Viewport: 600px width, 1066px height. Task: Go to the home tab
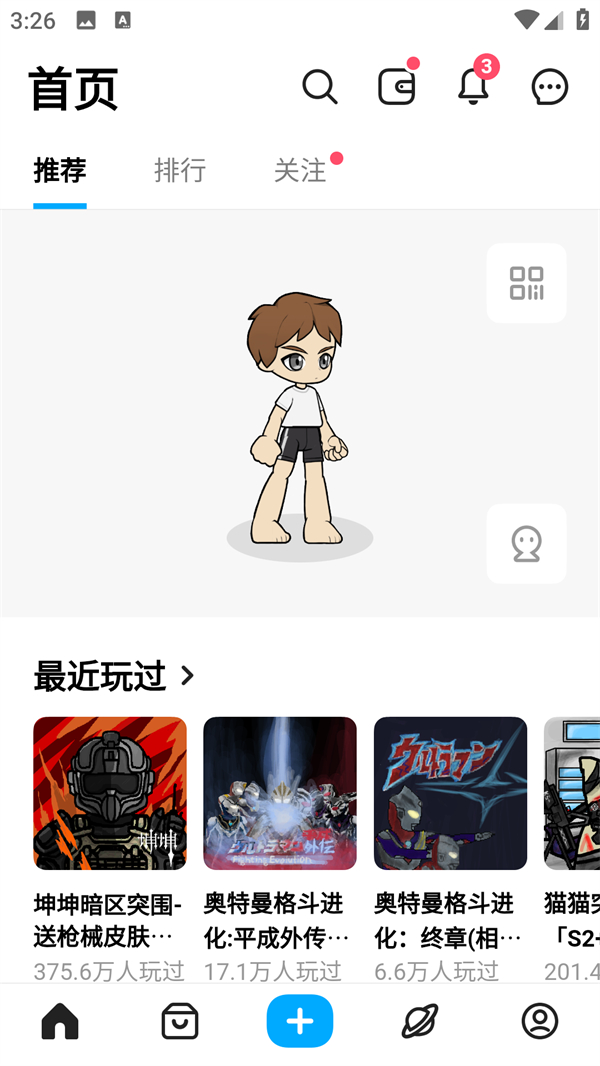pyautogui.click(x=60, y=1022)
